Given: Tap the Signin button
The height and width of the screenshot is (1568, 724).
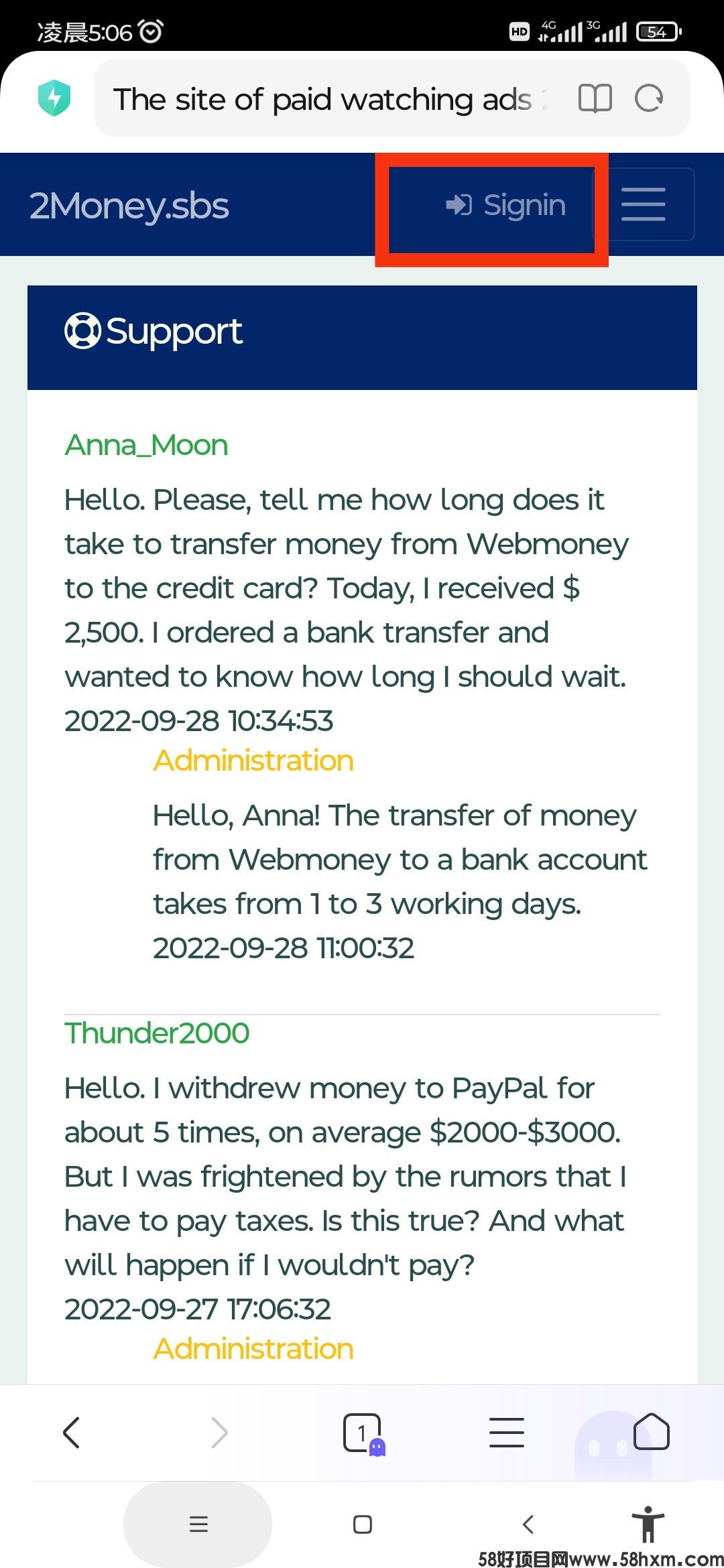Looking at the screenshot, I should click(x=506, y=205).
